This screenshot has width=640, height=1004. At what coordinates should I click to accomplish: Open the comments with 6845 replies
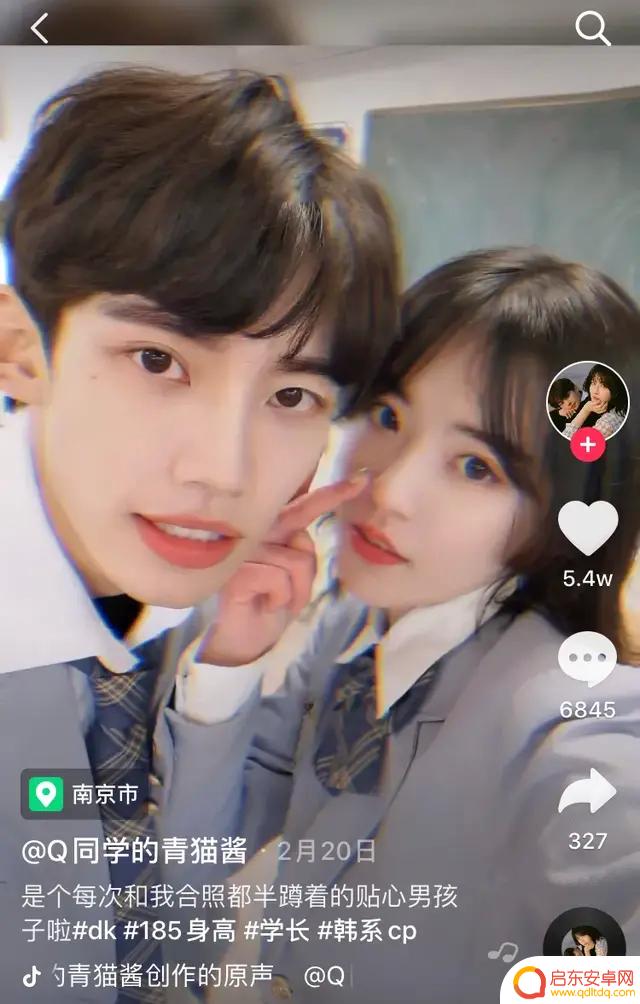(x=587, y=661)
